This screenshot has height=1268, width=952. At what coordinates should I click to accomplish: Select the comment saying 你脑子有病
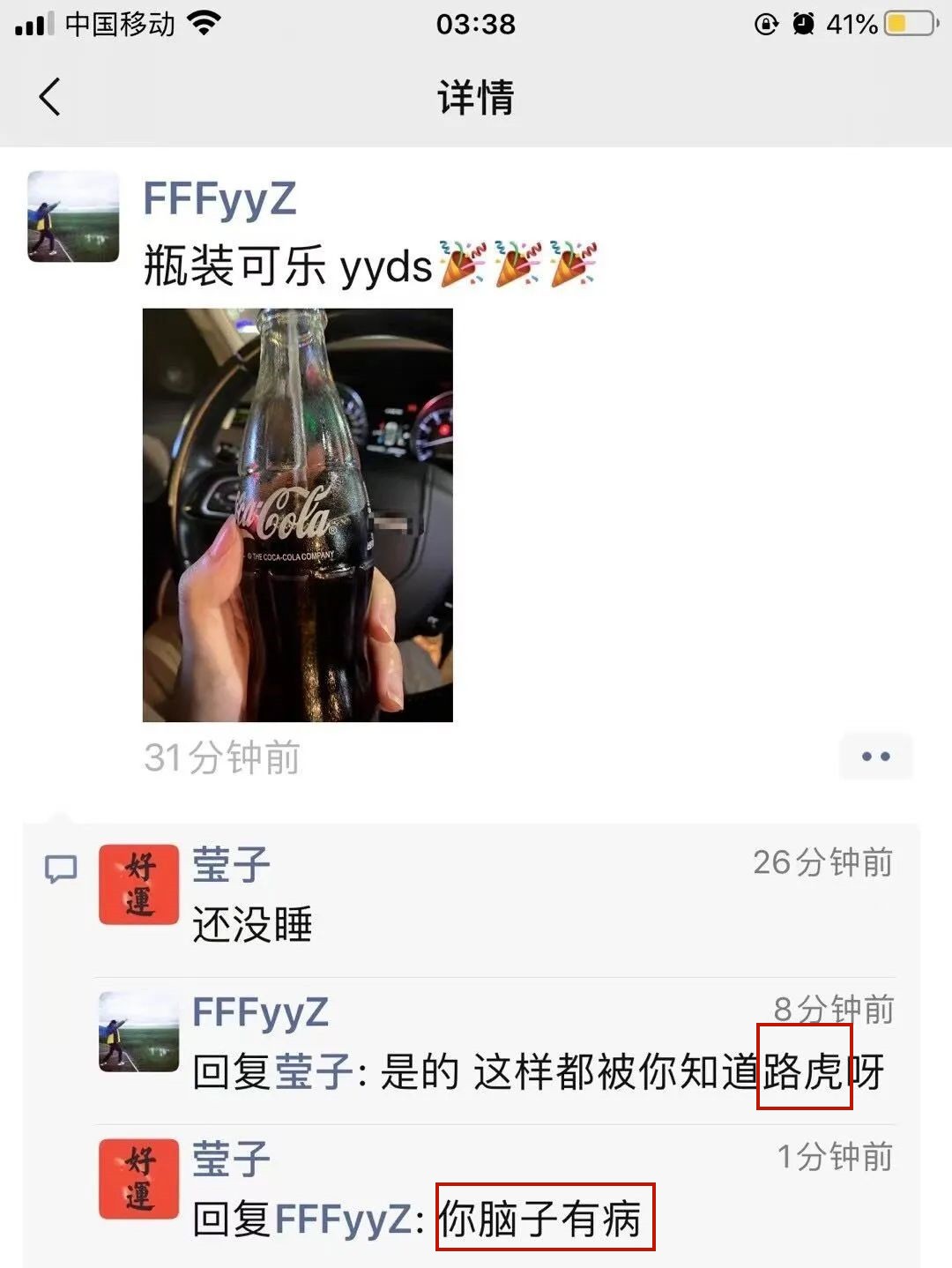[545, 1216]
